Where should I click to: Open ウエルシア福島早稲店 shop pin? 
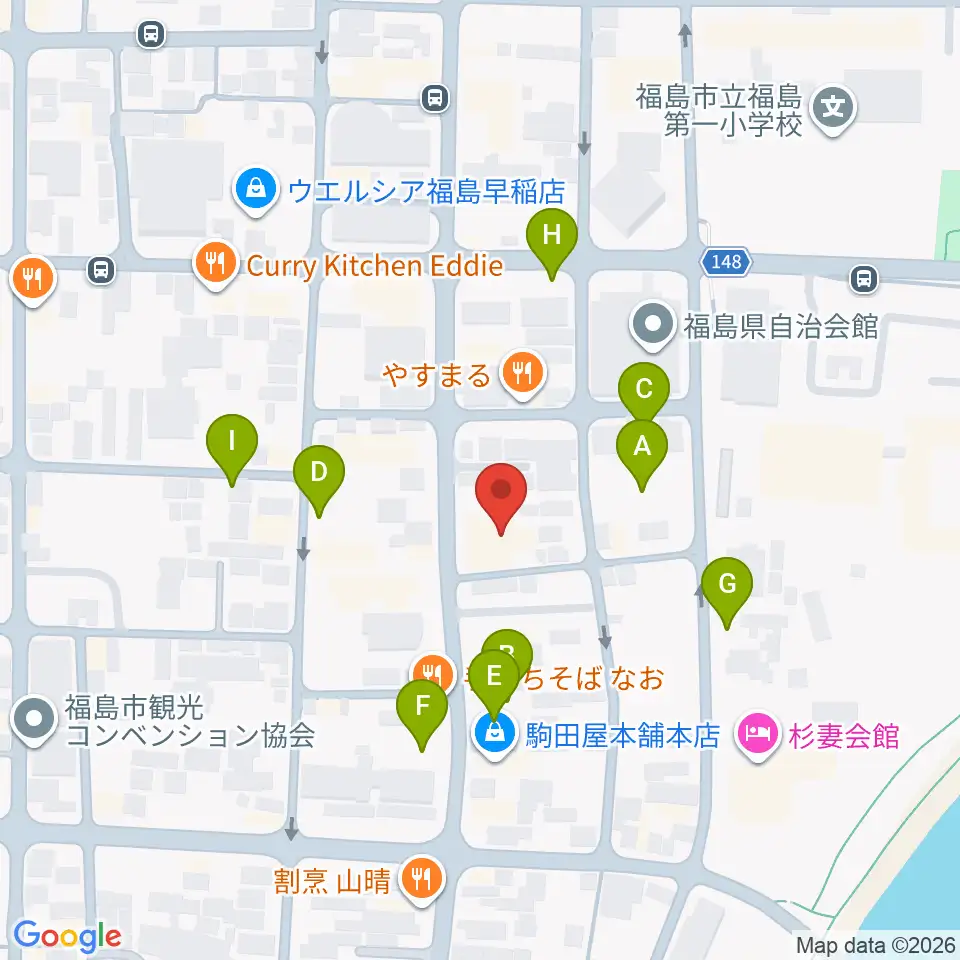click(256, 192)
